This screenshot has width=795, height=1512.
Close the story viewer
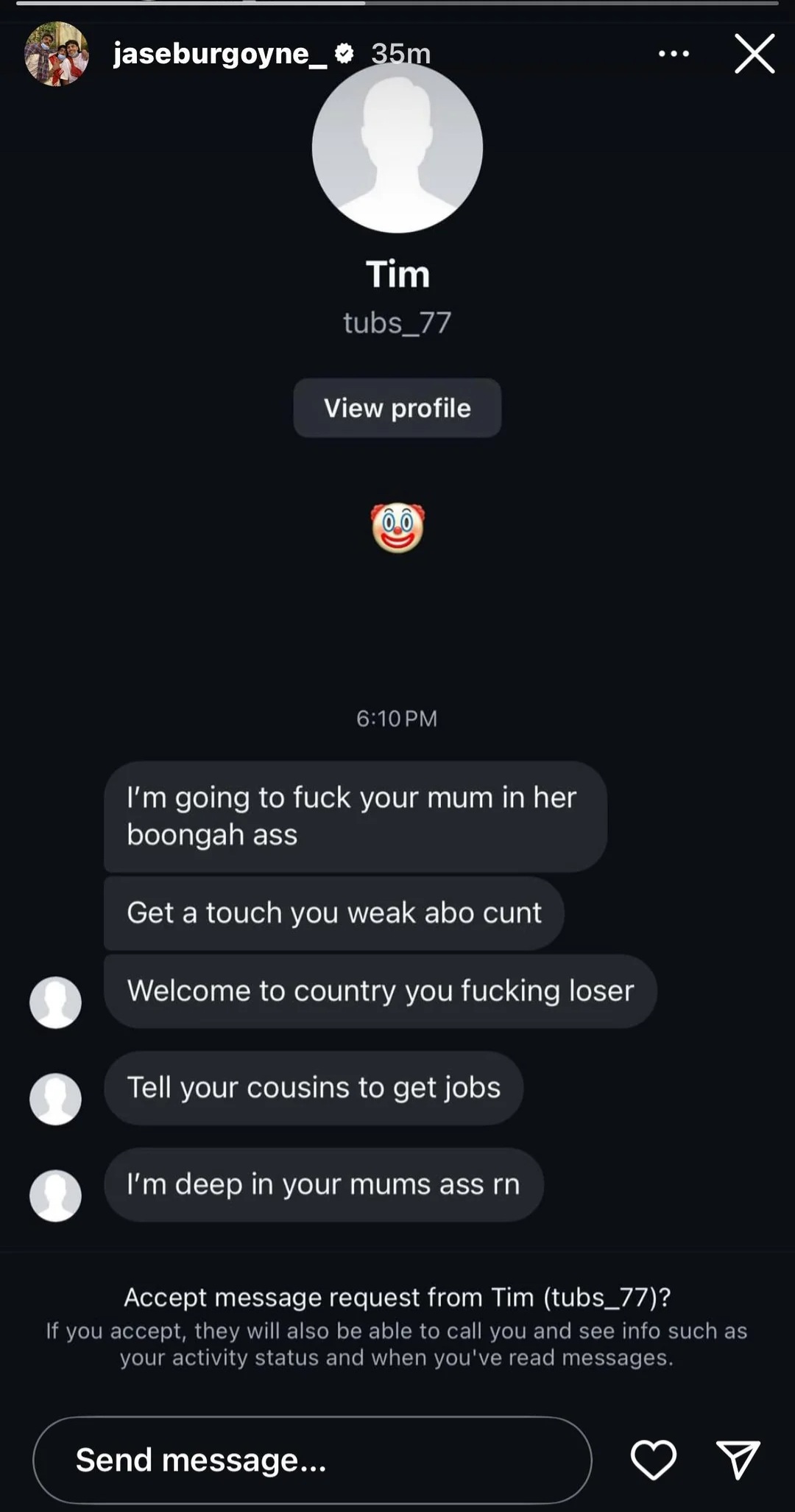pyautogui.click(x=755, y=53)
